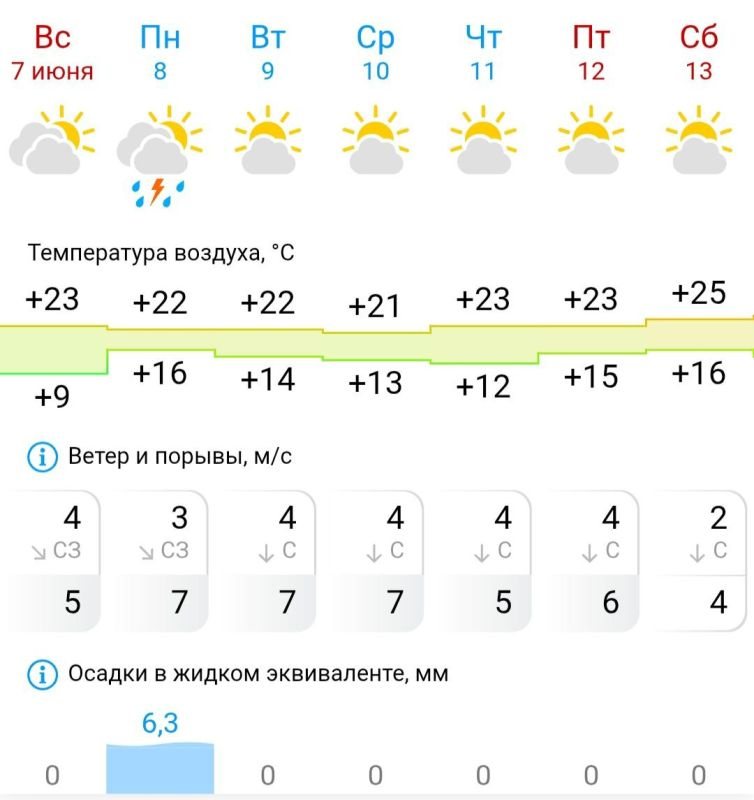Screen dimensions: 754x800
Task: Open info icon for wind and gusts
Action: 42,457
